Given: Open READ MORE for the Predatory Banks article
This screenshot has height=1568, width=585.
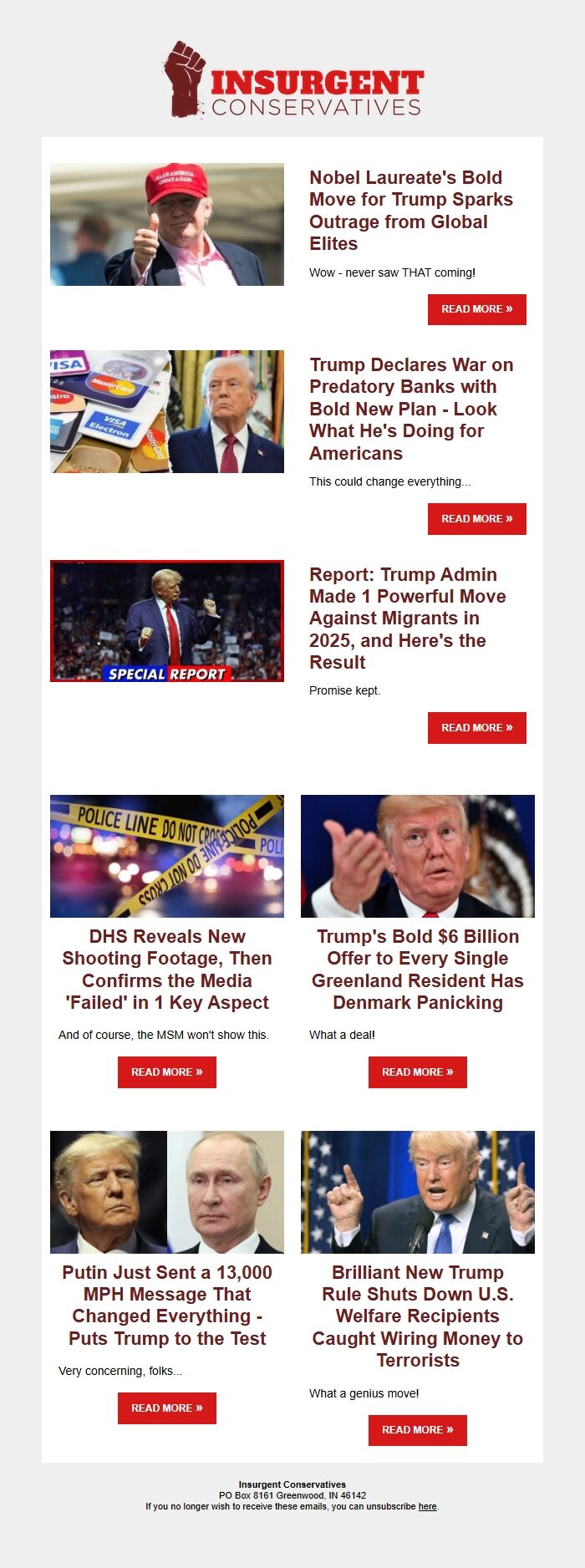Looking at the screenshot, I should (476, 519).
